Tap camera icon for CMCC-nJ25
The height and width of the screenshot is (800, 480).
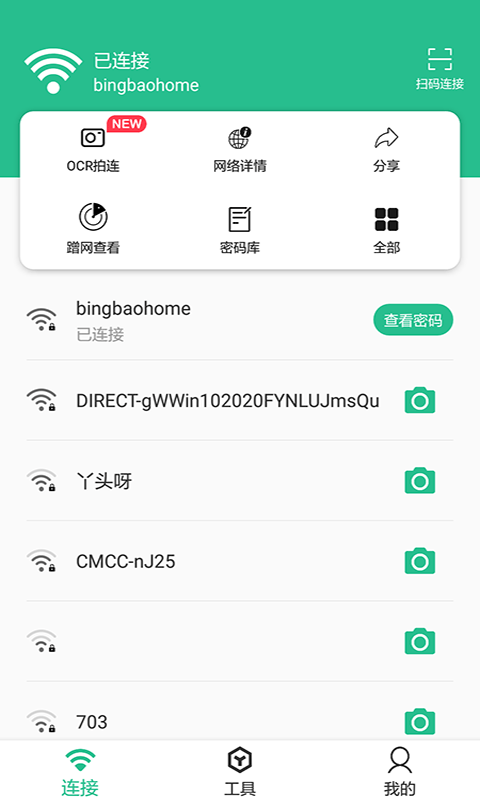pyautogui.click(x=420, y=561)
